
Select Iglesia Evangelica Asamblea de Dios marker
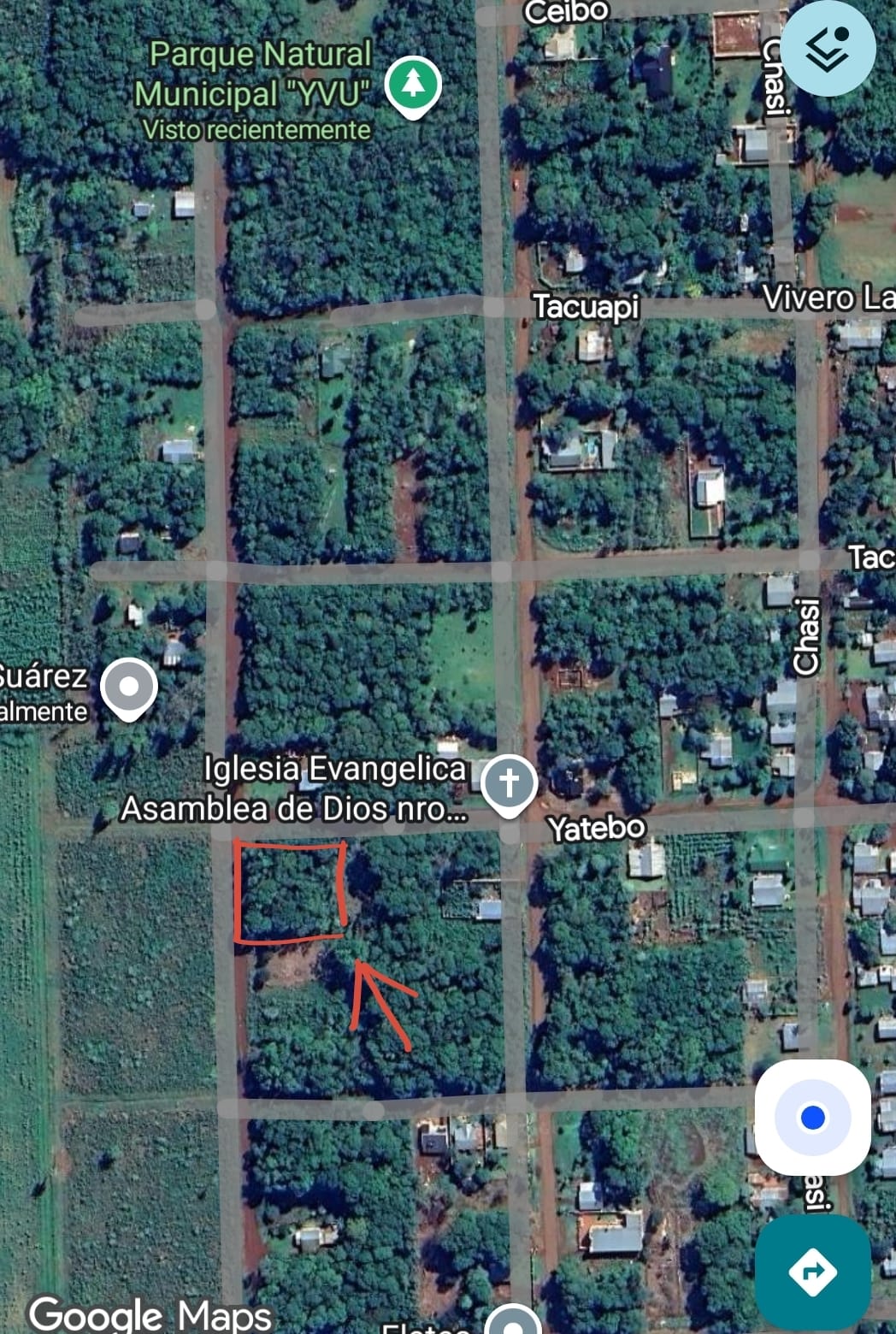(509, 782)
